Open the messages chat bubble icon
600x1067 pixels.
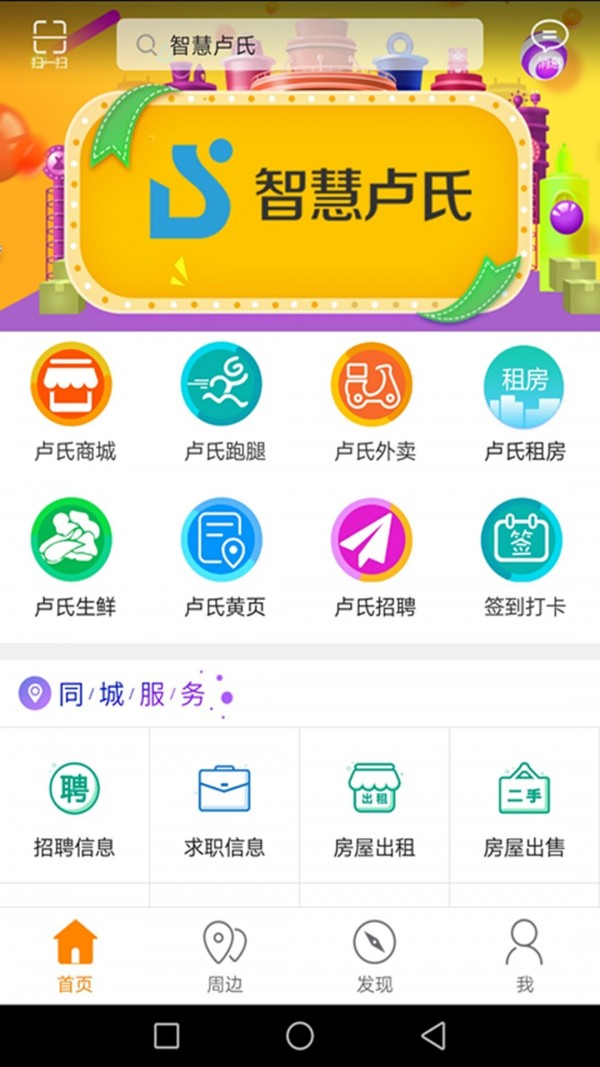(547, 43)
